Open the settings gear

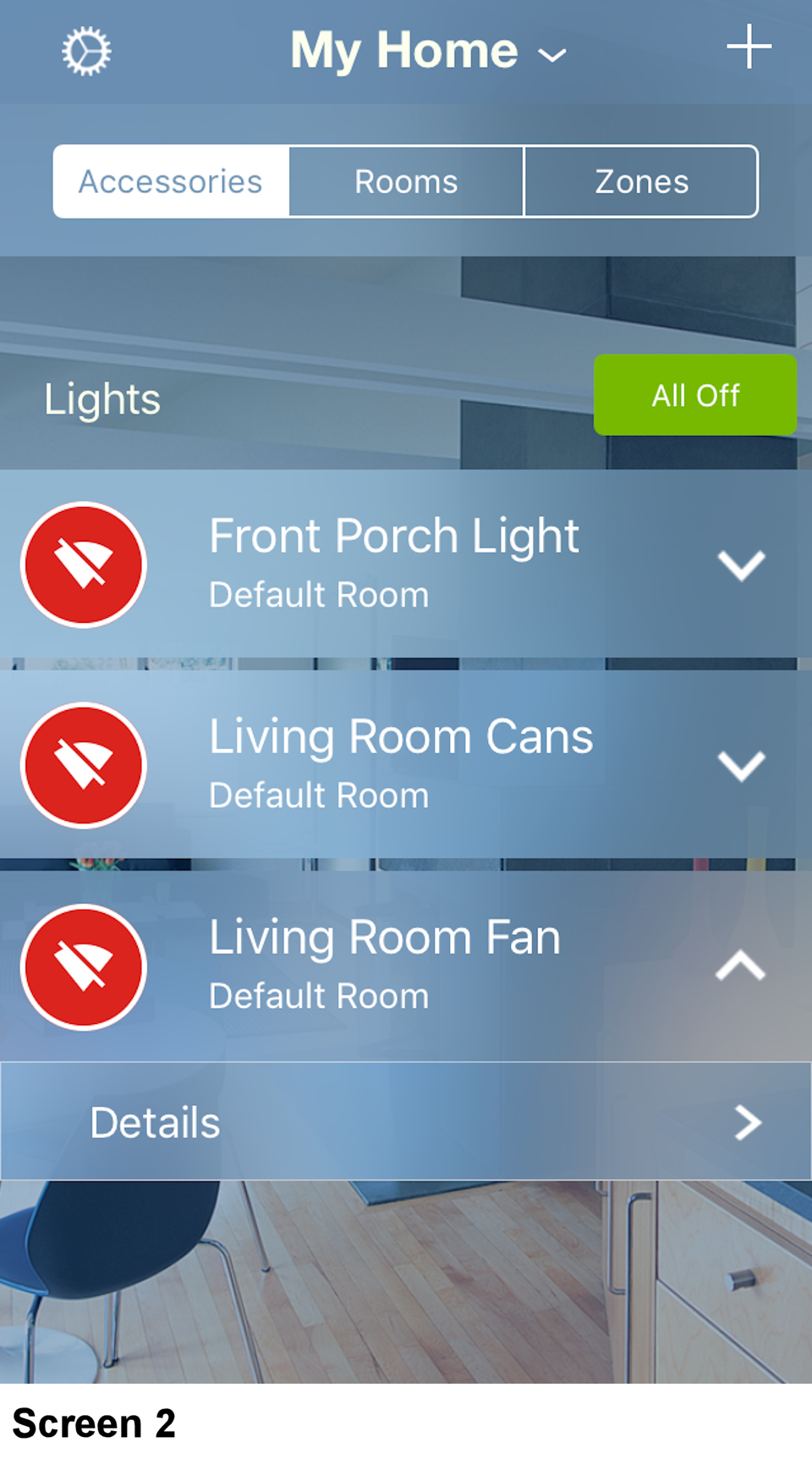[x=86, y=52]
